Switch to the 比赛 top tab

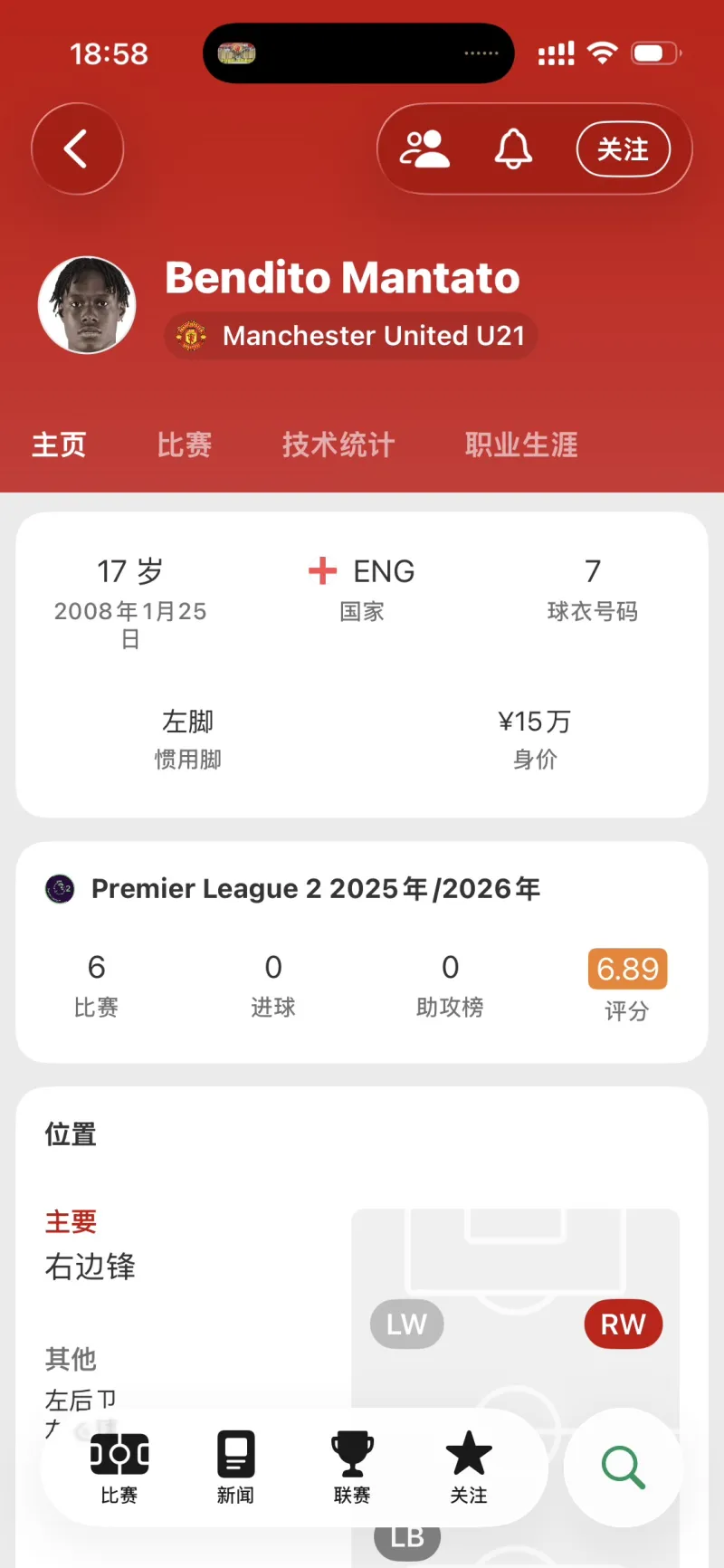185,445
